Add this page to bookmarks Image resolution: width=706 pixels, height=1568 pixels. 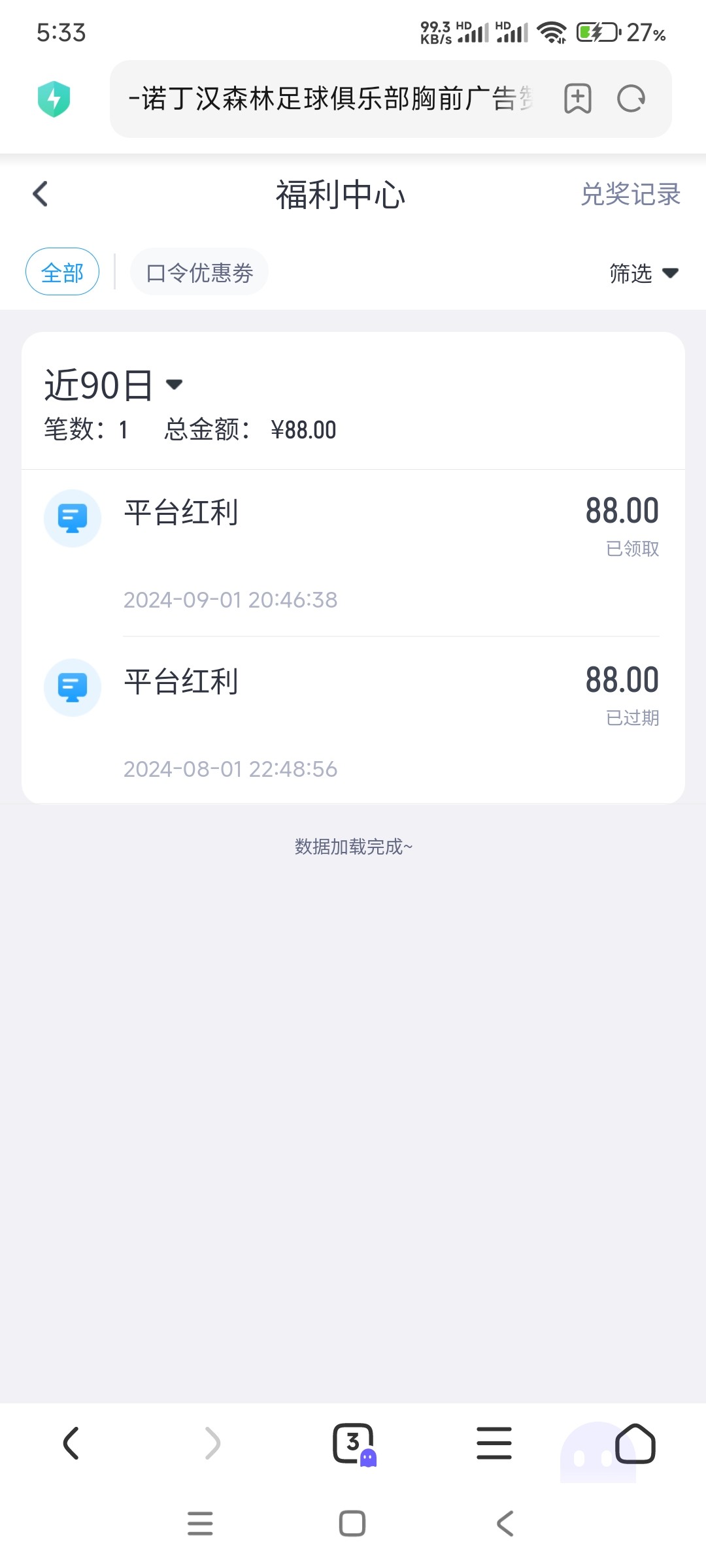[577, 99]
